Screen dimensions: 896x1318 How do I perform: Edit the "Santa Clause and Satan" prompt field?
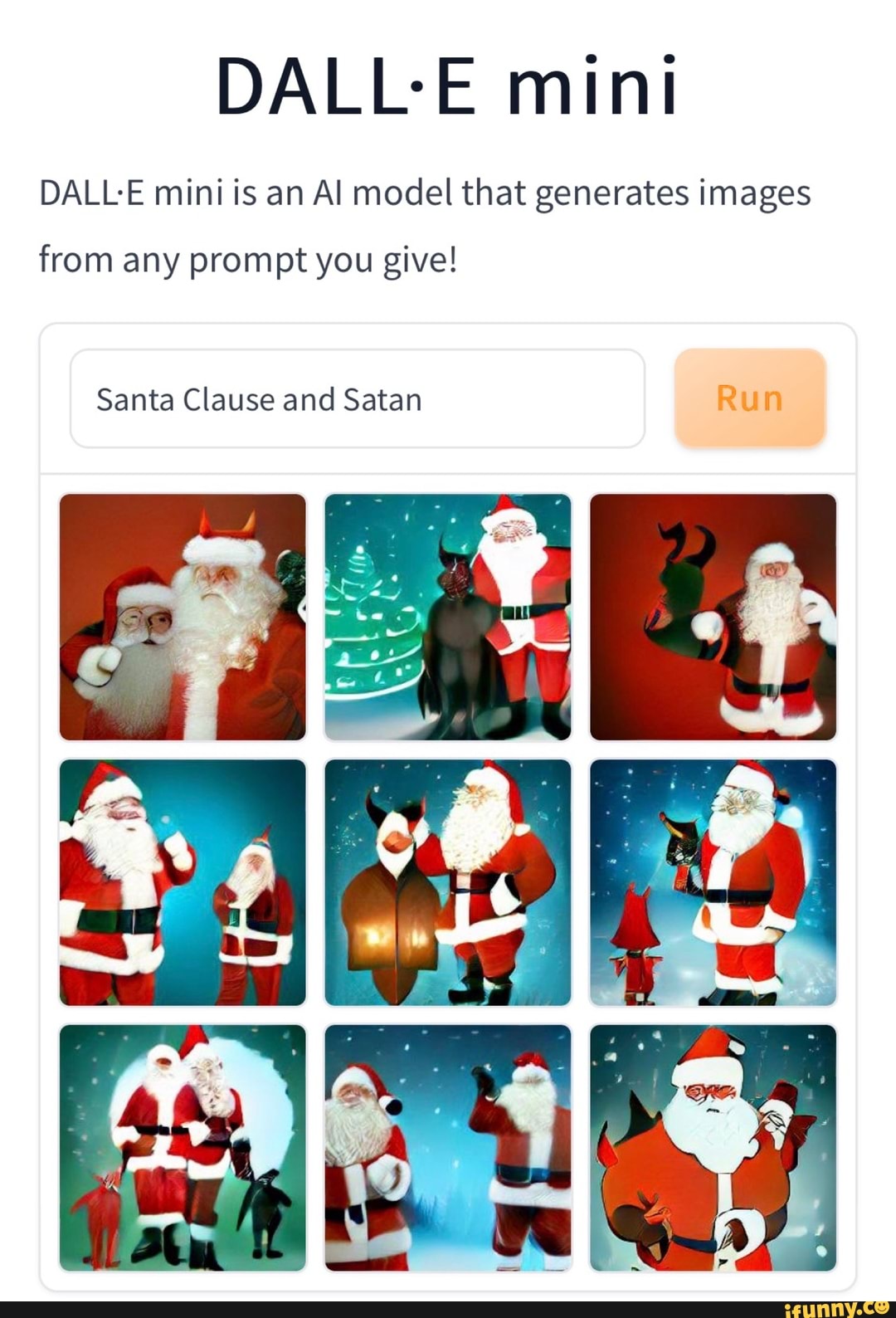click(x=357, y=399)
